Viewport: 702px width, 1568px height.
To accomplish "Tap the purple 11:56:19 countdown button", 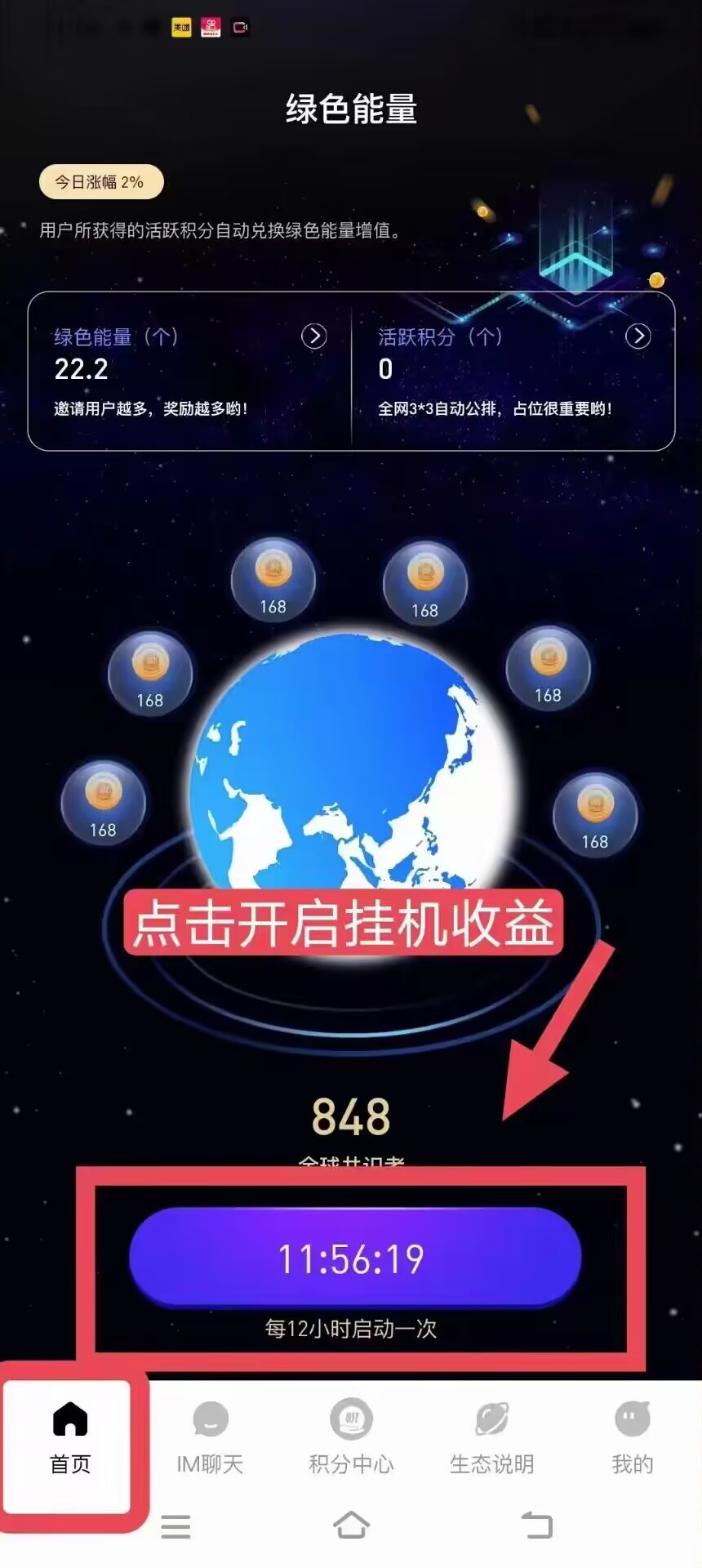I will [354, 1258].
